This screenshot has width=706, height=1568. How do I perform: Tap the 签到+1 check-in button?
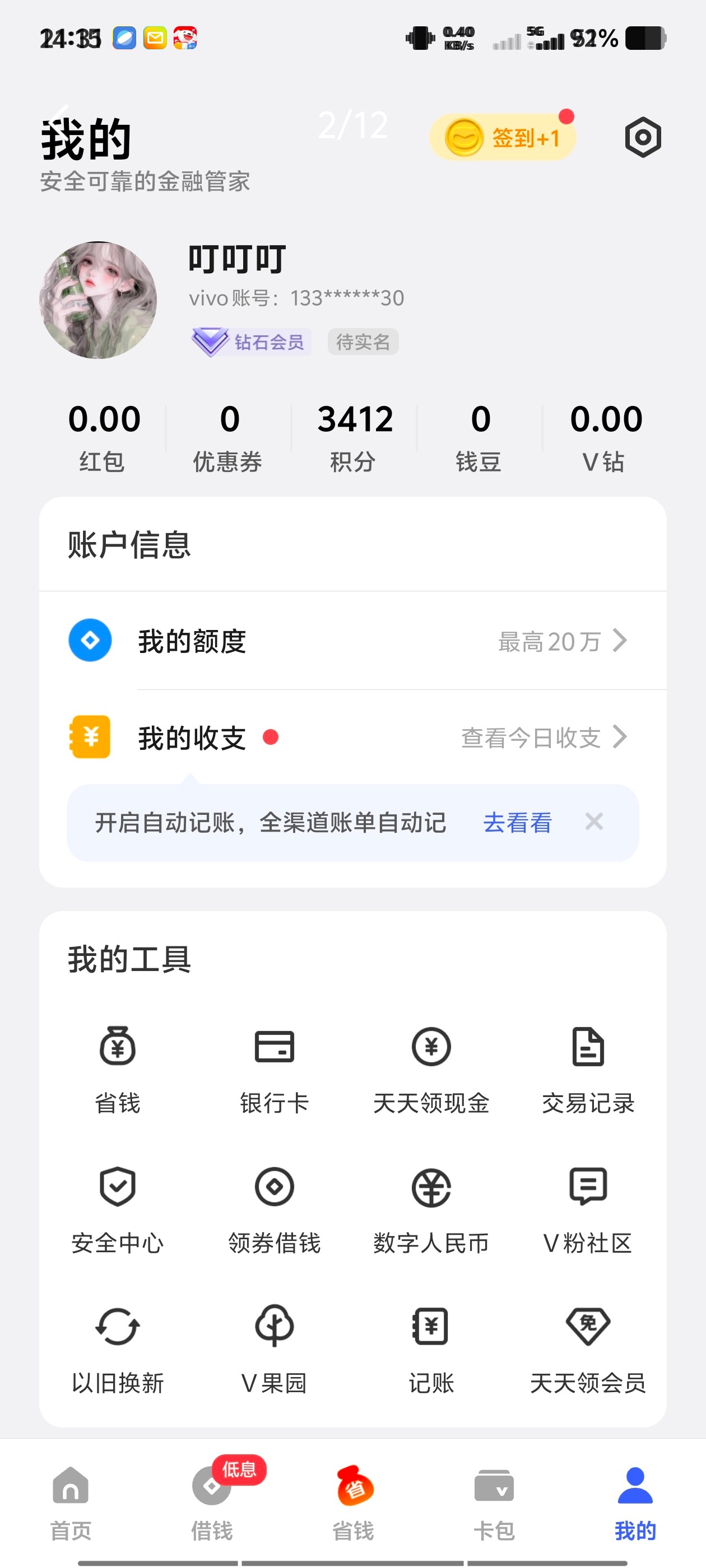503,138
